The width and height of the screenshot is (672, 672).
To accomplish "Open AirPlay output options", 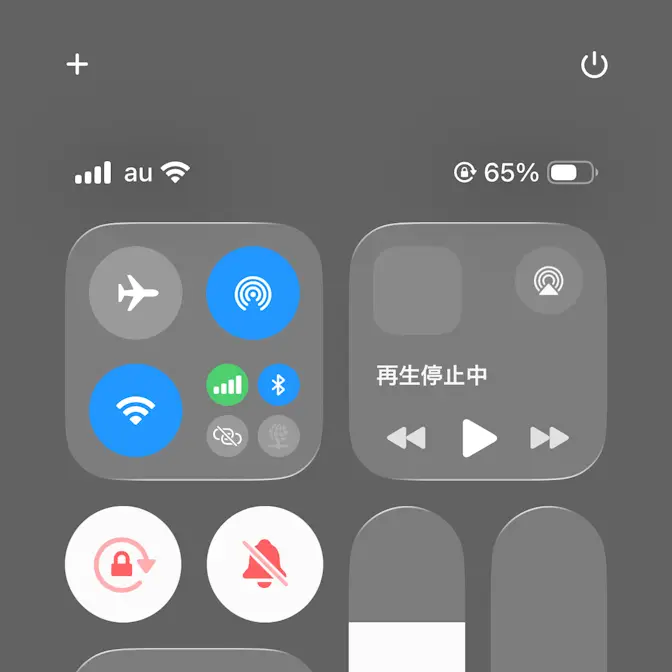I will pyautogui.click(x=548, y=281).
